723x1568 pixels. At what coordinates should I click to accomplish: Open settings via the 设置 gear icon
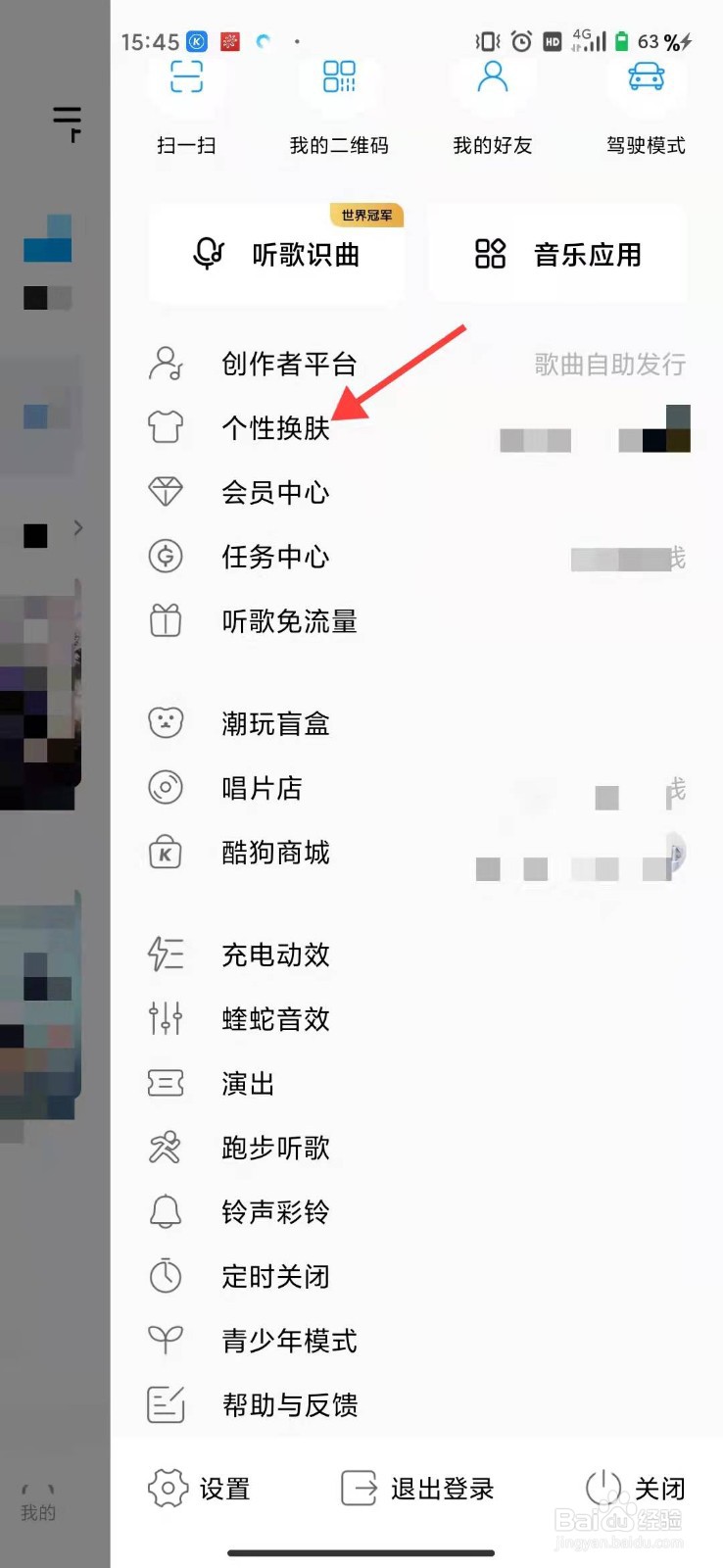pos(166,1488)
